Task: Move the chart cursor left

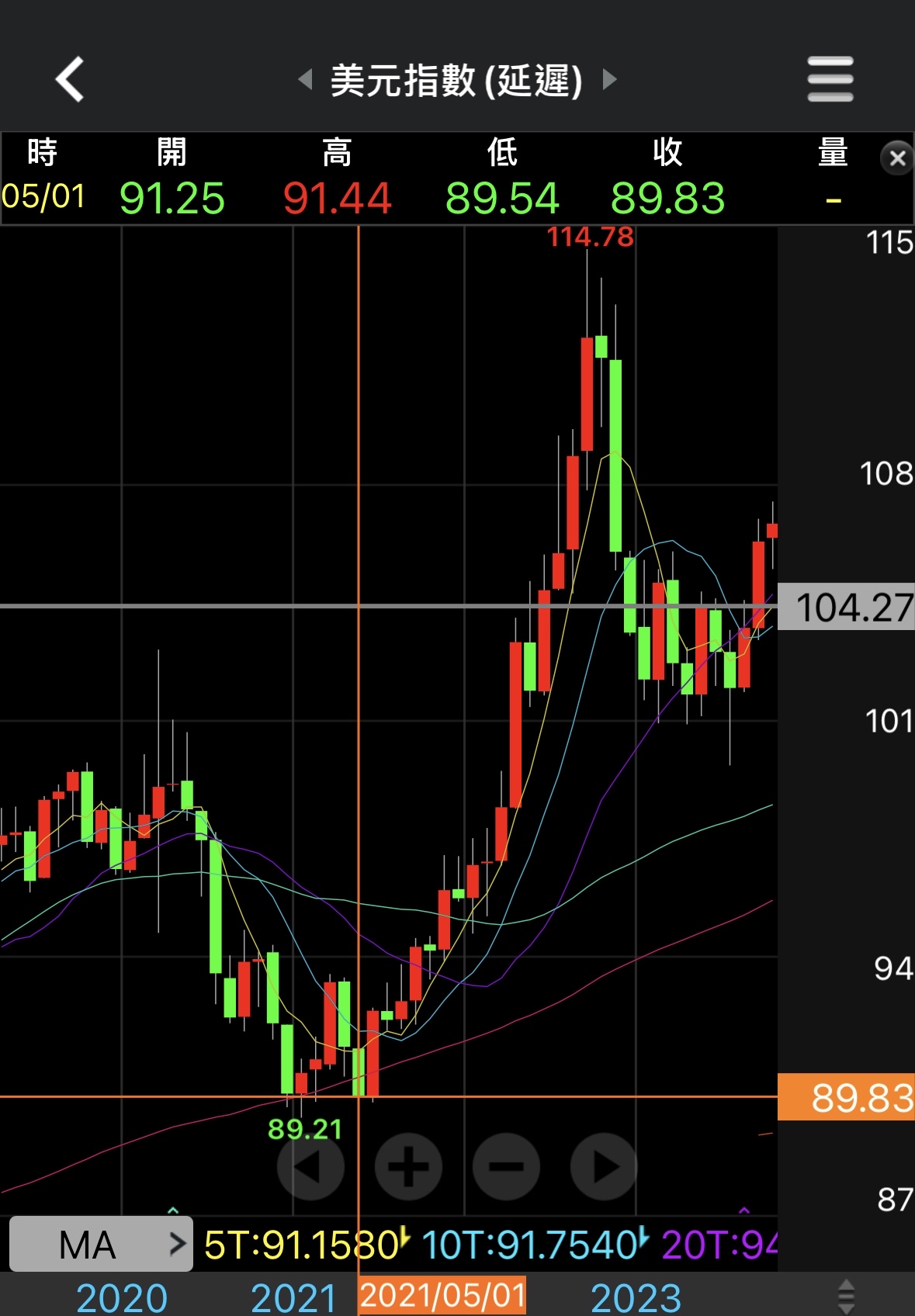Action: click(x=311, y=1166)
